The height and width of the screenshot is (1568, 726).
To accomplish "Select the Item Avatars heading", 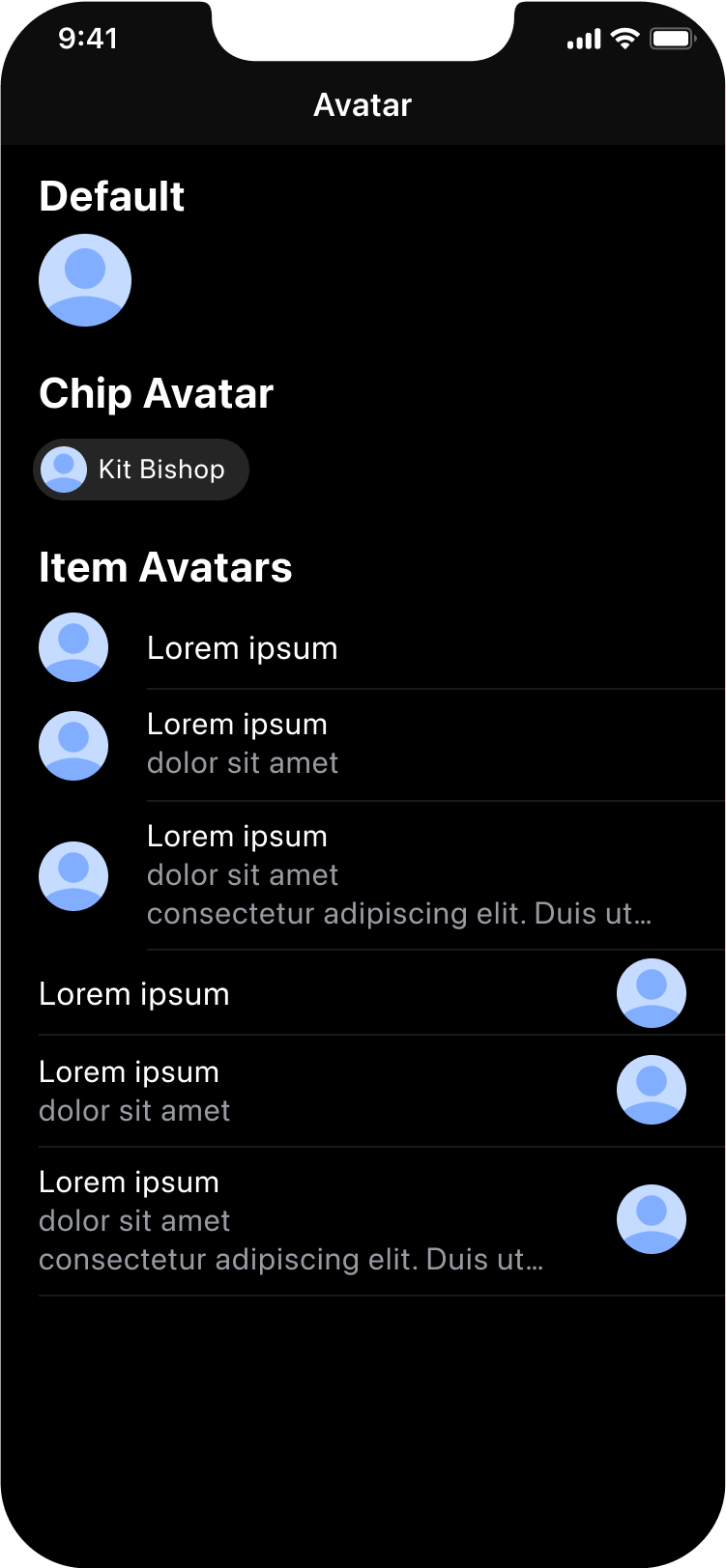I will pyautogui.click(x=165, y=568).
